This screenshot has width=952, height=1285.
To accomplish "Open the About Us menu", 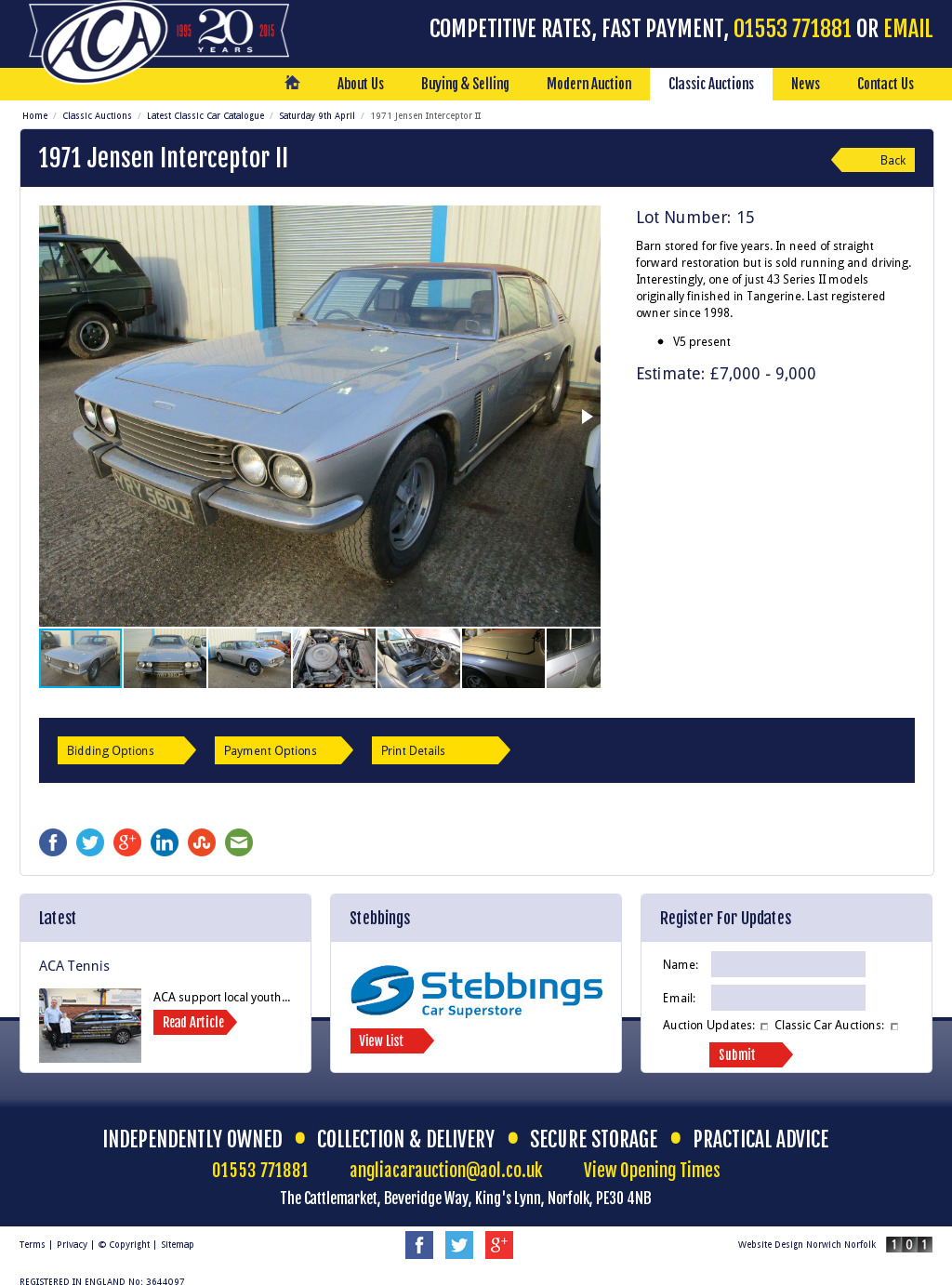I will click(x=360, y=84).
